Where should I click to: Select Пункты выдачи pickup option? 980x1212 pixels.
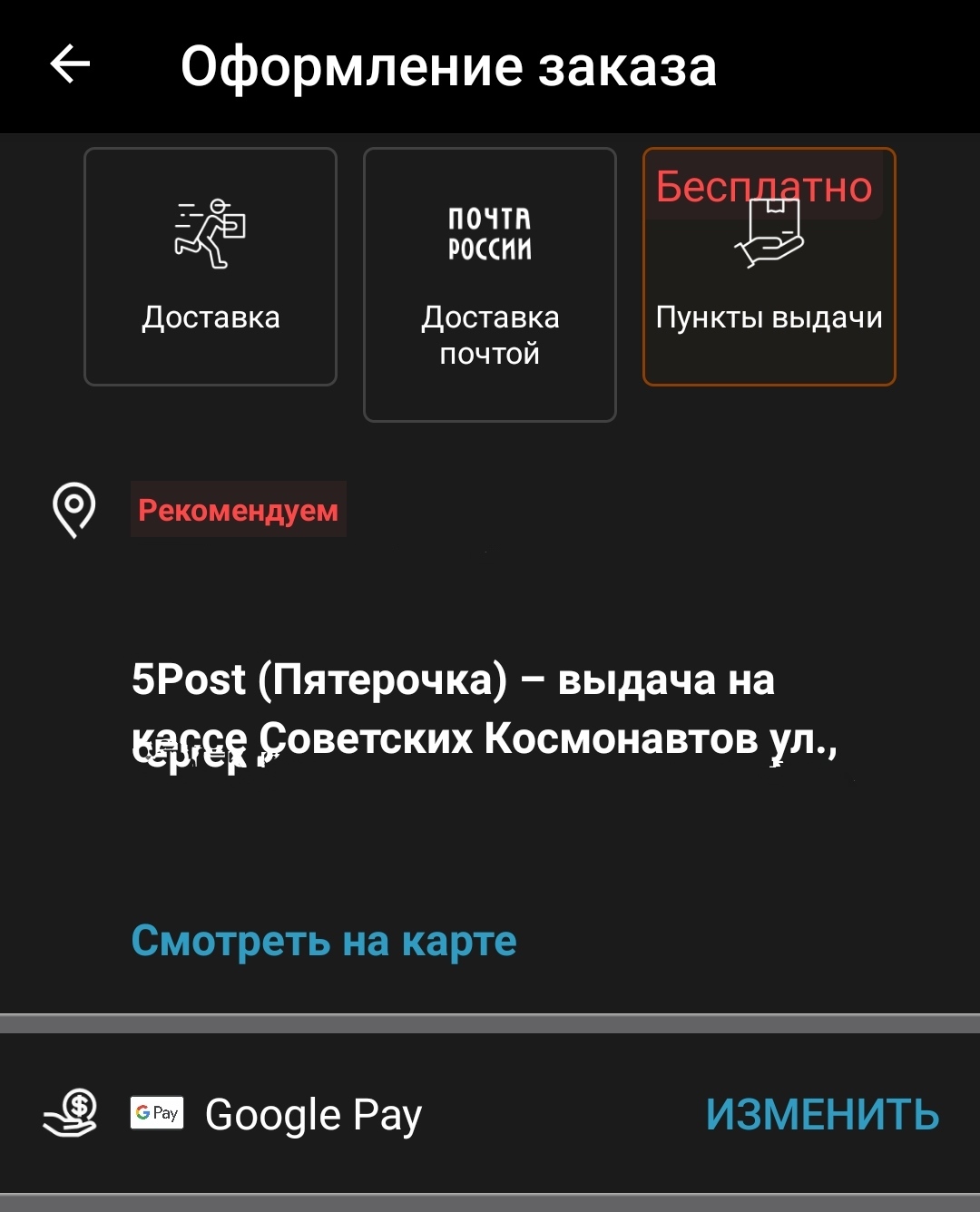(x=769, y=267)
